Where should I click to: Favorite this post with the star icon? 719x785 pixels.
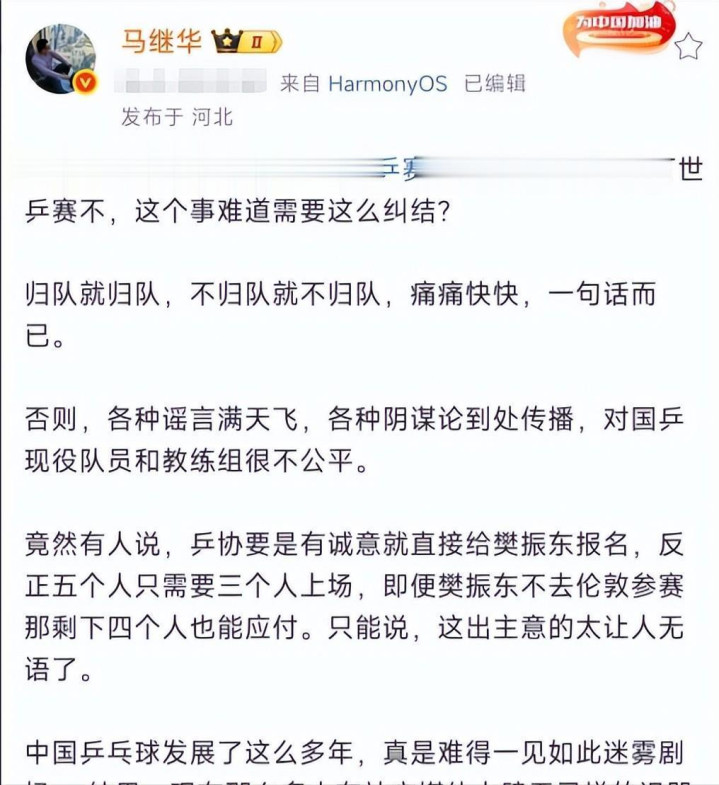coord(688,47)
